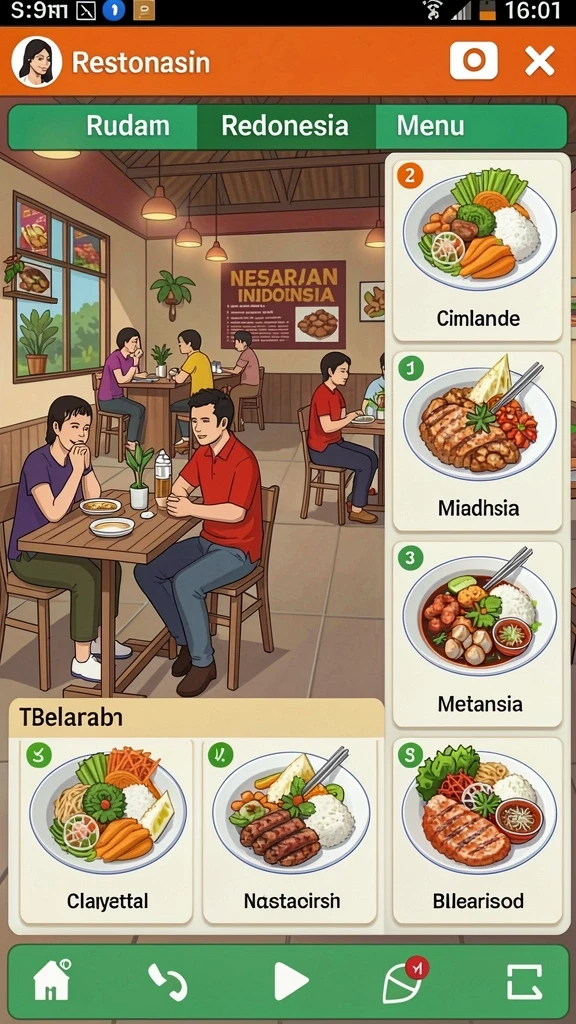Tap the camera icon in the header
The height and width of the screenshot is (1024, 576).
[x=473, y=61]
